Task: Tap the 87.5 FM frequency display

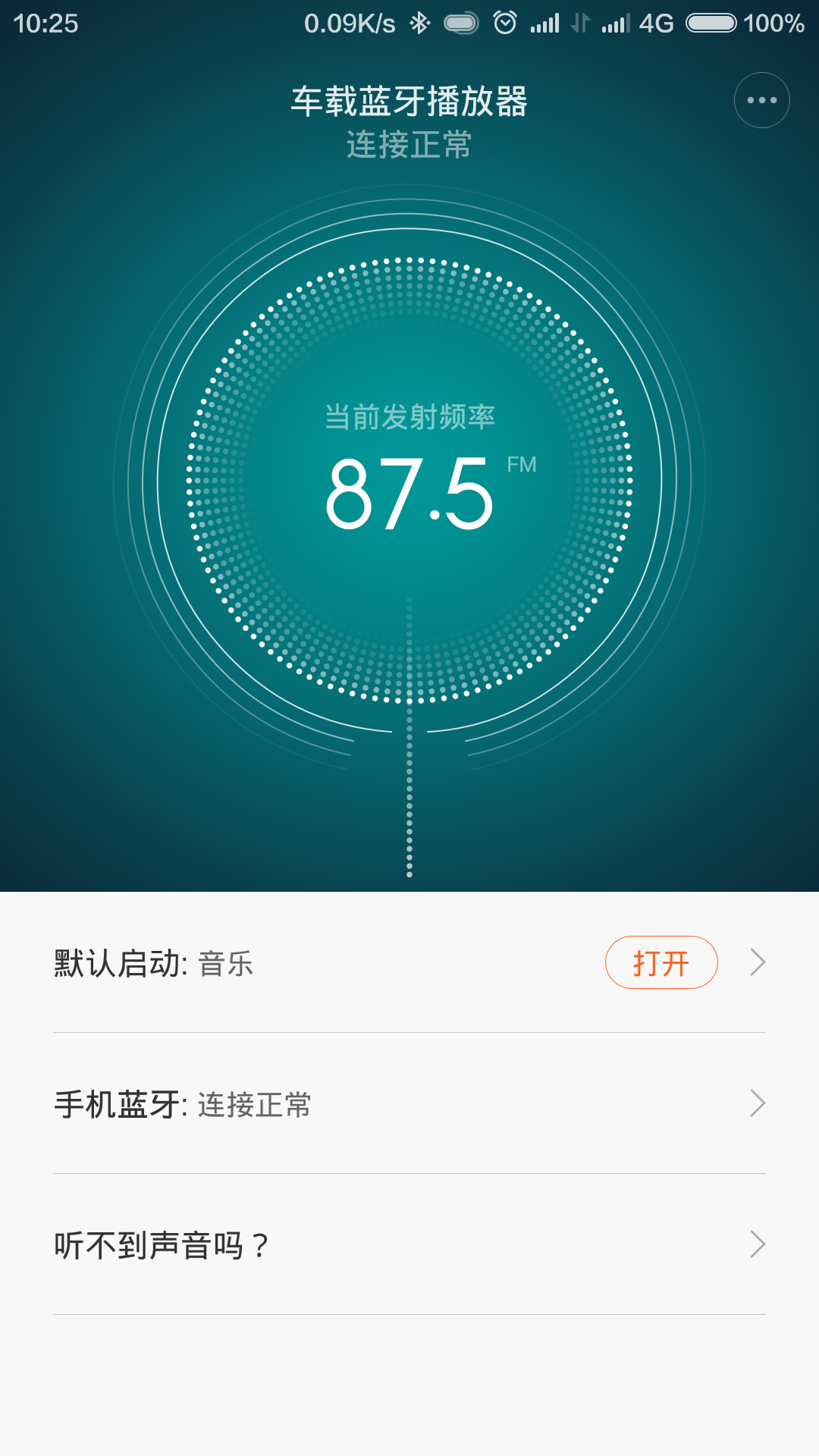Action: [409, 491]
